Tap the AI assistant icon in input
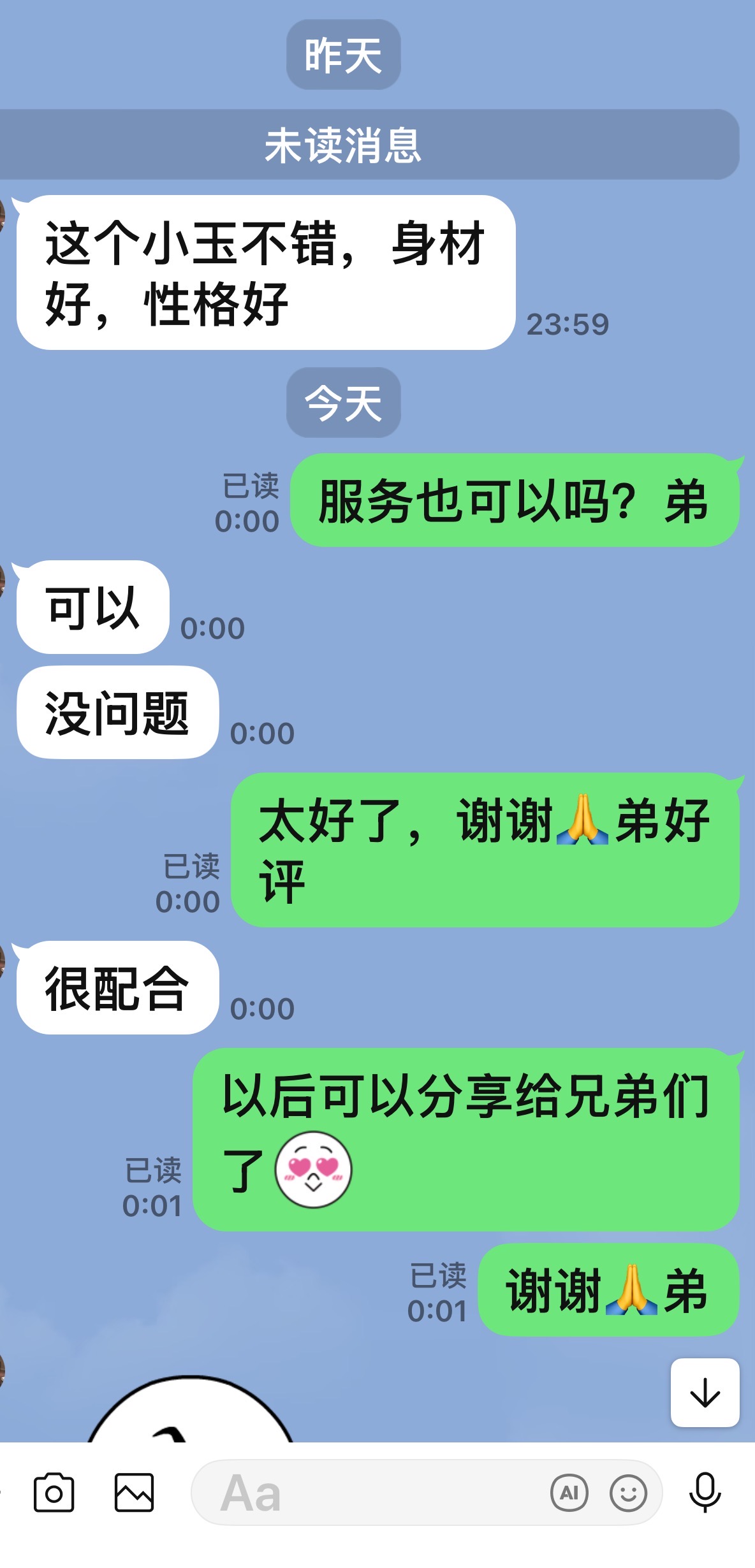This screenshot has width=755, height=1568. click(569, 1493)
